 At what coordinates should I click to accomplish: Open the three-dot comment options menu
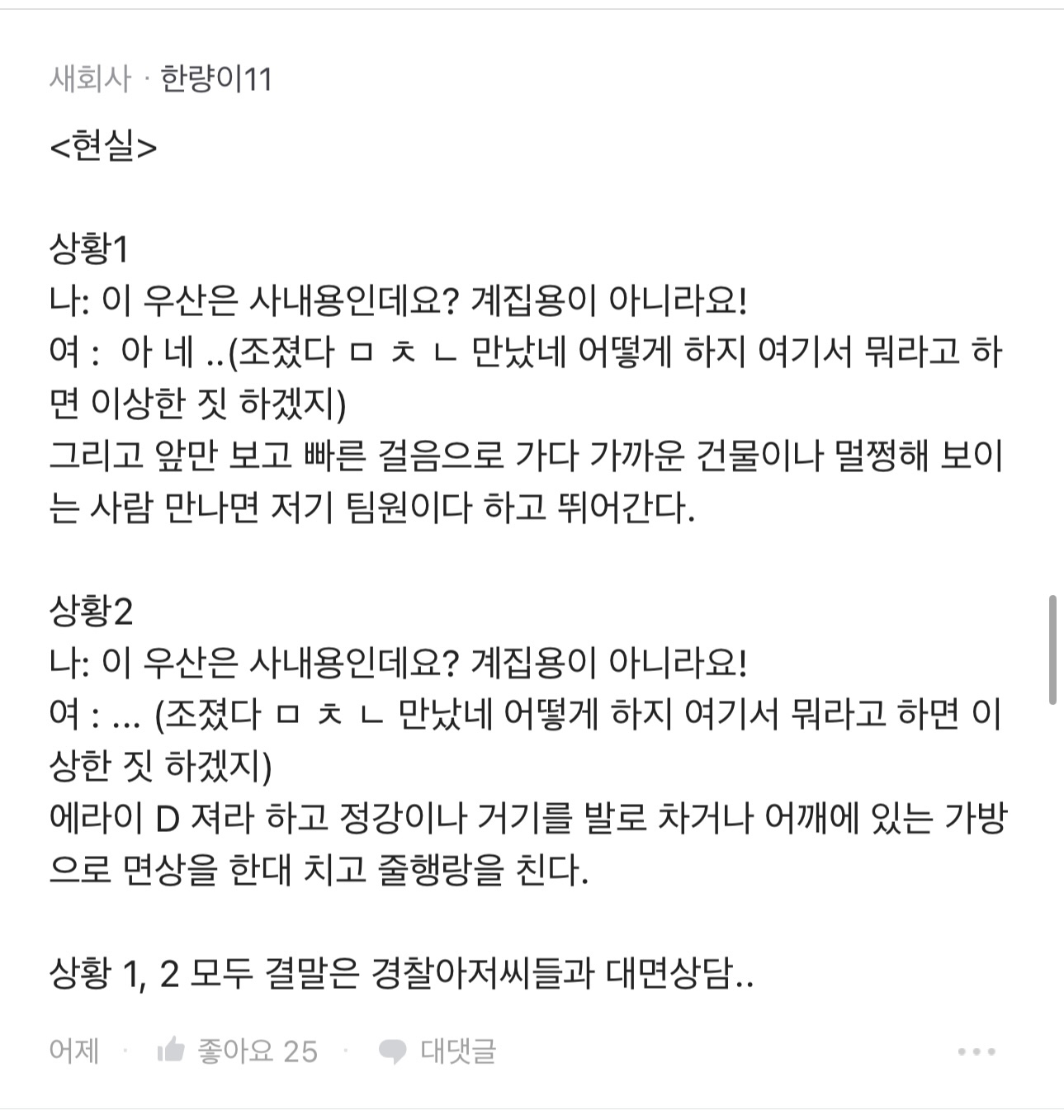click(x=977, y=1051)
